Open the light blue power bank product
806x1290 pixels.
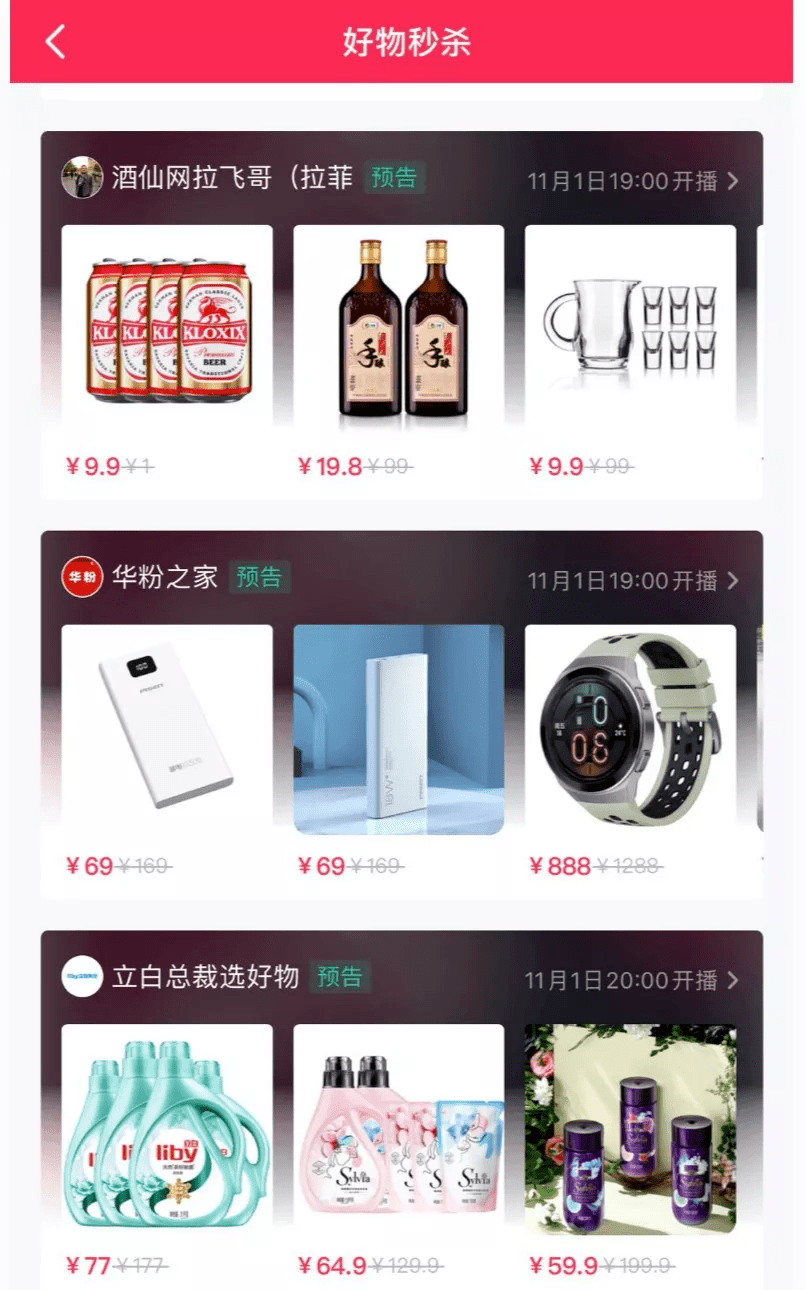click(x=398, y=730)
